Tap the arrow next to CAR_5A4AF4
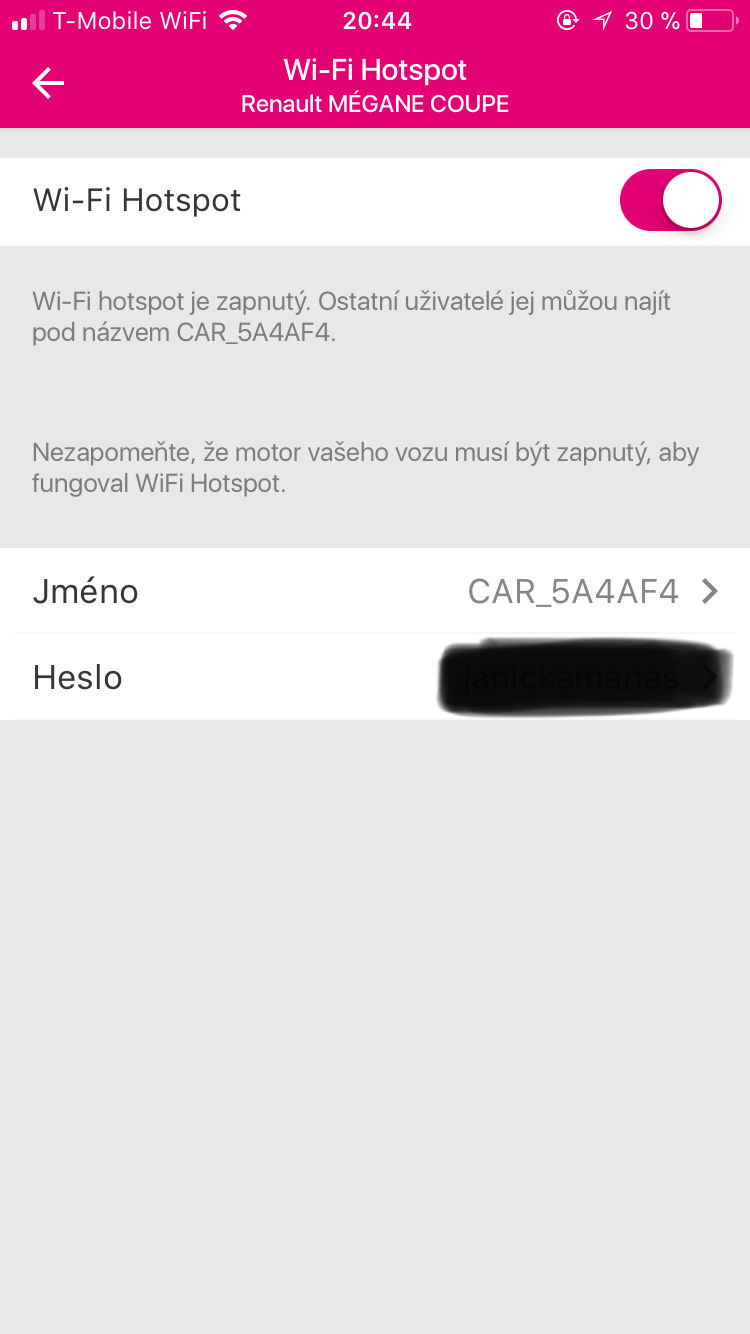 pyautogui.click(x=709, y=591)
